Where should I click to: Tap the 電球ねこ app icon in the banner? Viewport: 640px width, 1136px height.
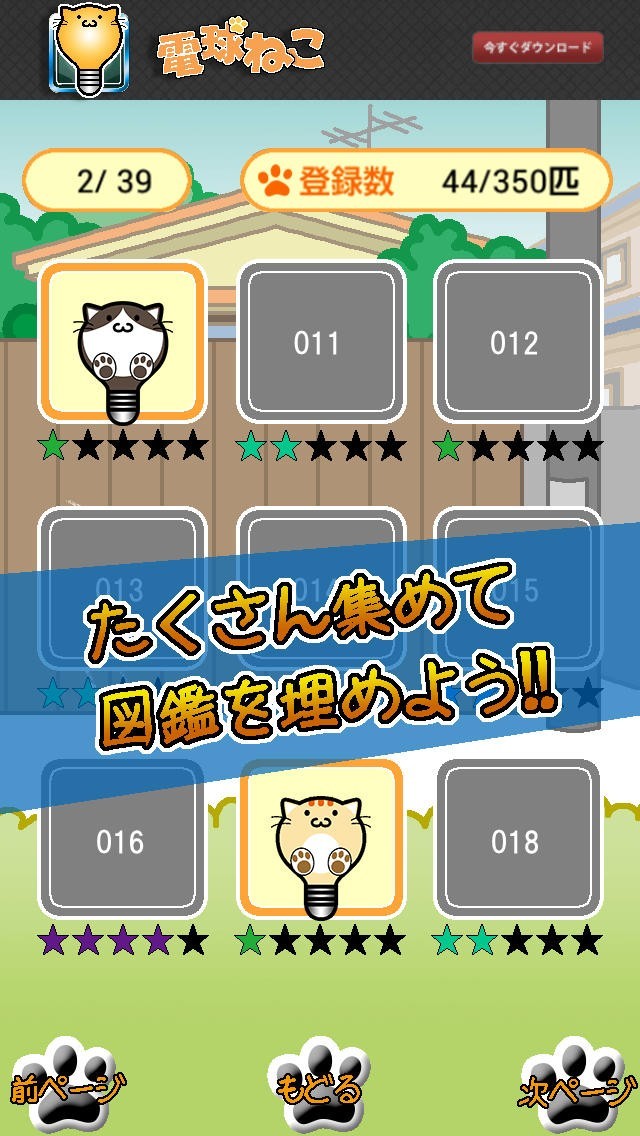click(x=90, y=49)
